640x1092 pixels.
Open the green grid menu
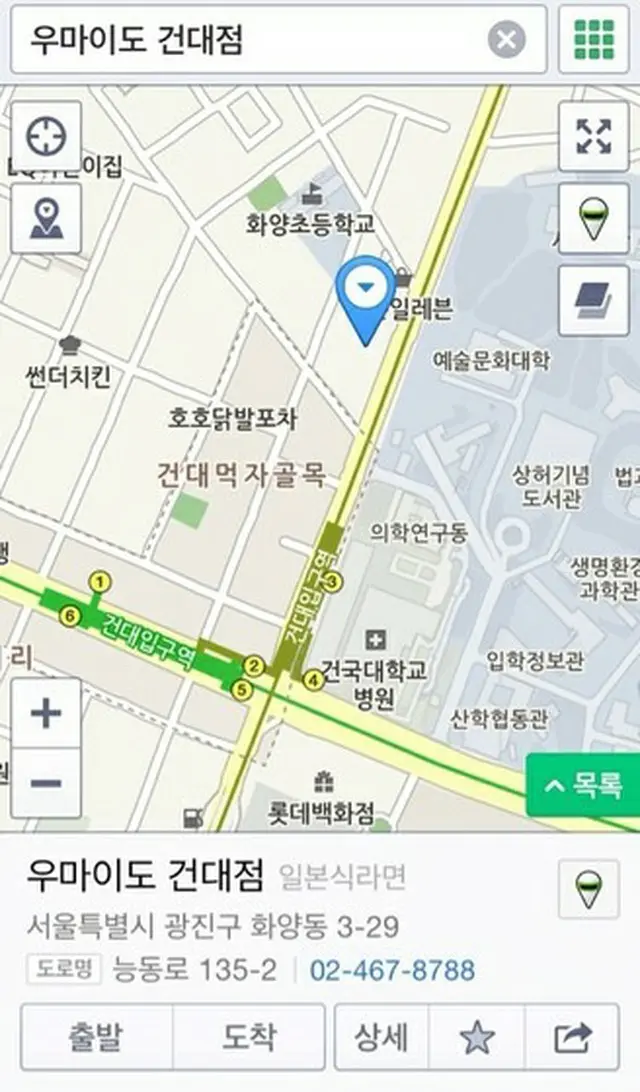pos(593,40)
